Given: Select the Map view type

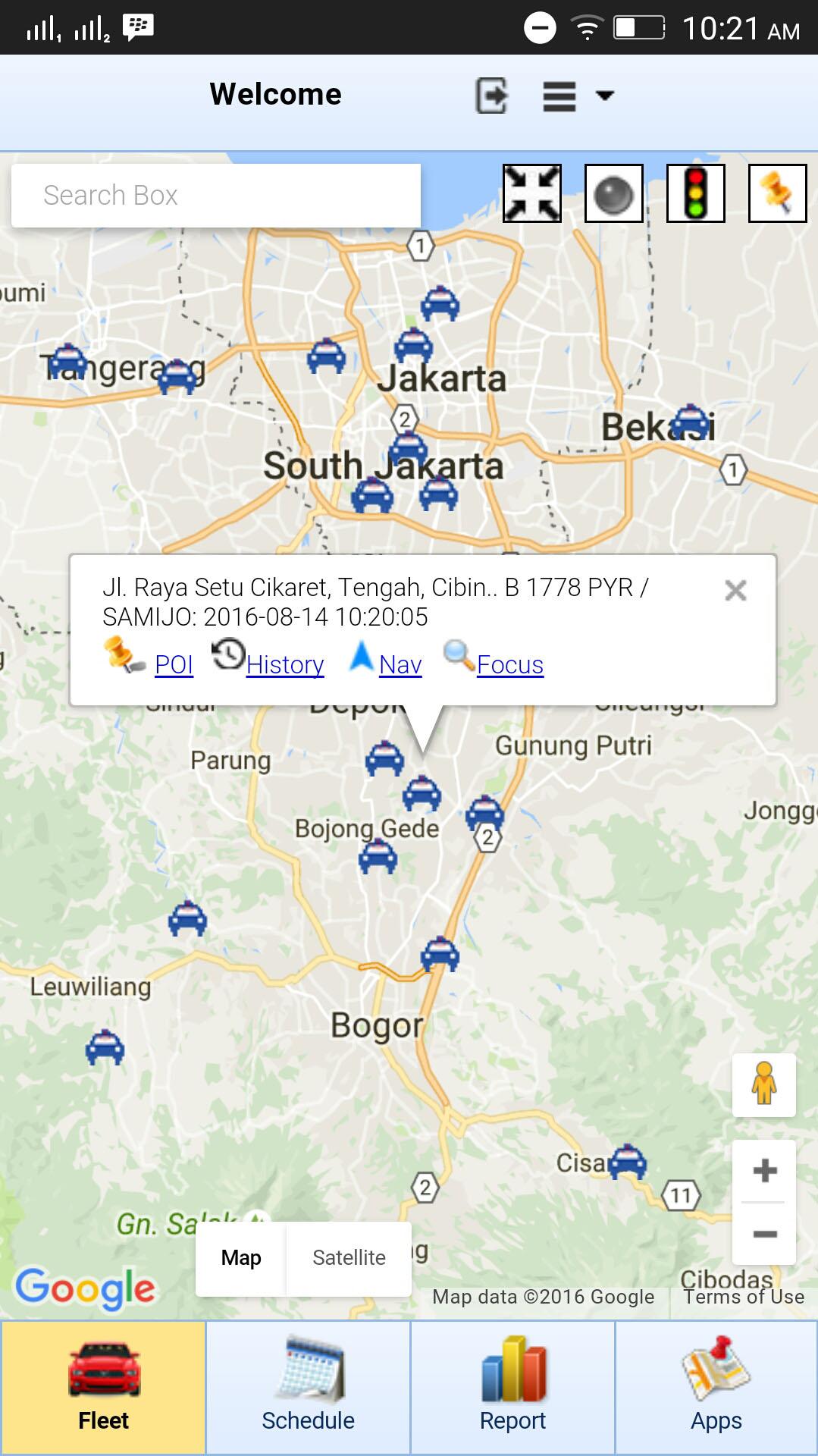Looking at the screenshot, I should point(241,1257).
